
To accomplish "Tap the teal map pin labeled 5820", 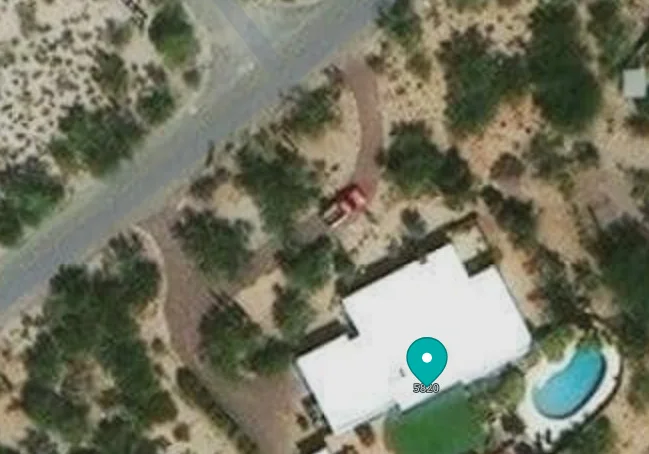I will [x=427, y=360].
